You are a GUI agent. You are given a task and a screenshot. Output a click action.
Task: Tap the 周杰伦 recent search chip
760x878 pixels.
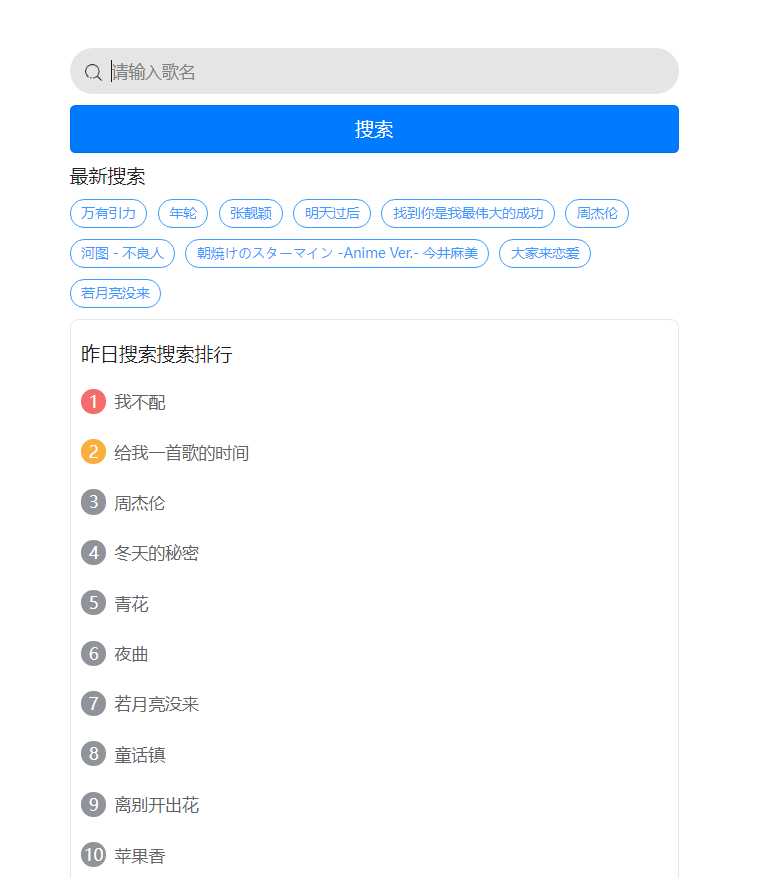[597, 213]
